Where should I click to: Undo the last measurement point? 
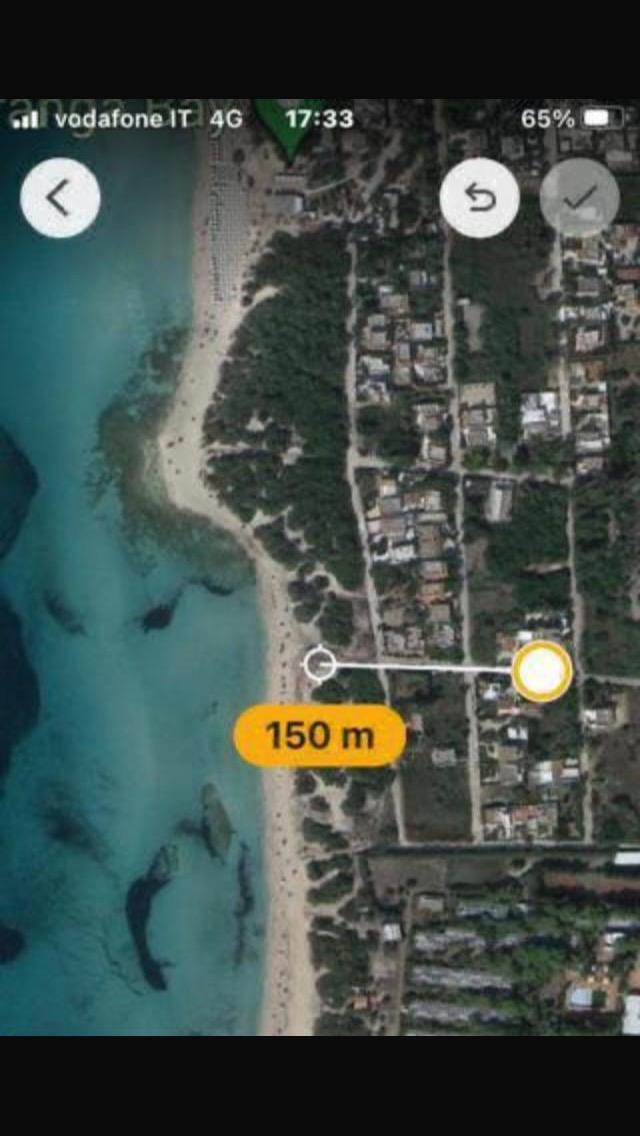click(480, 198)
